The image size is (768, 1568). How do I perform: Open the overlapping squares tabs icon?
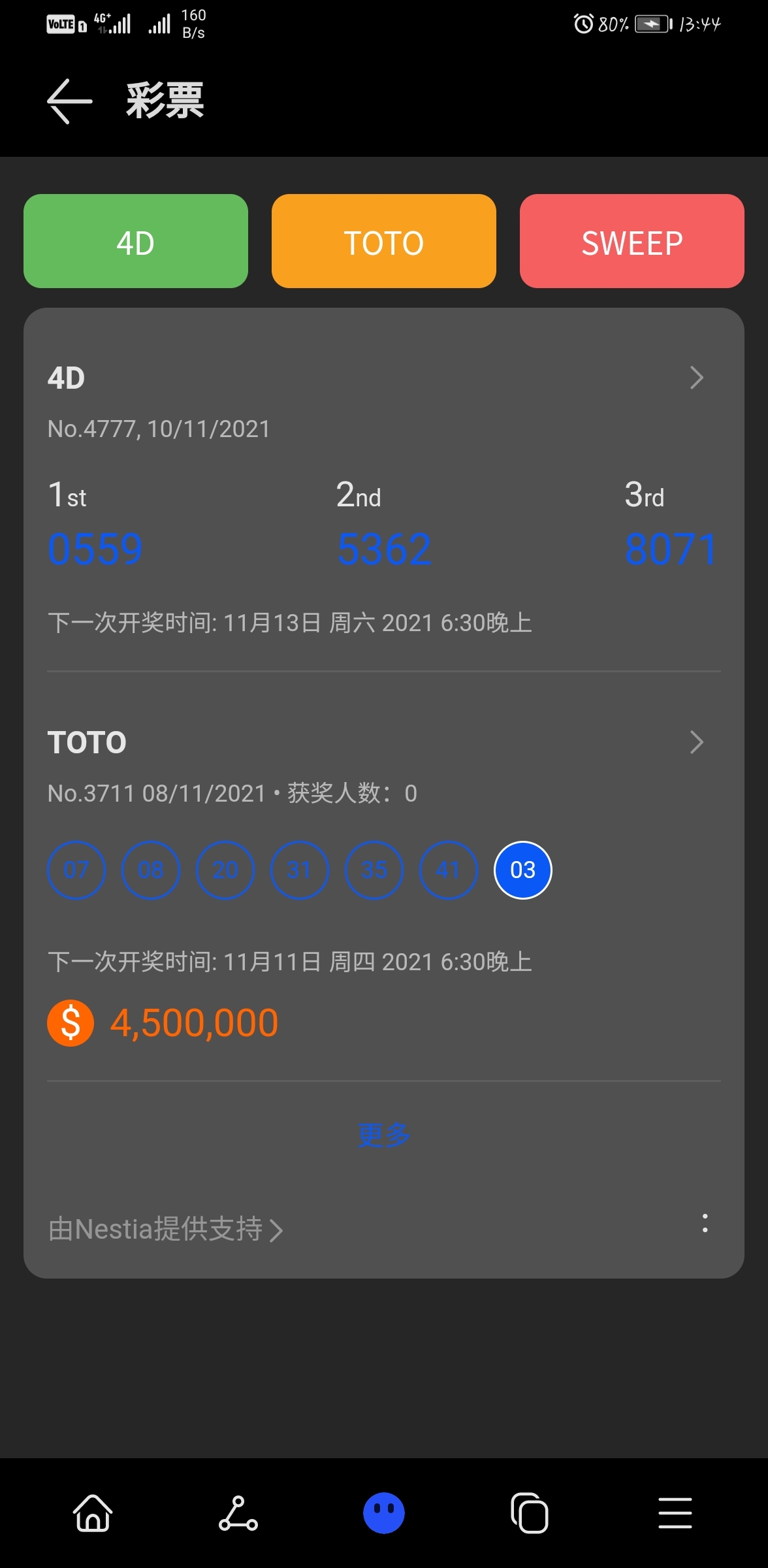(530, 1513)
